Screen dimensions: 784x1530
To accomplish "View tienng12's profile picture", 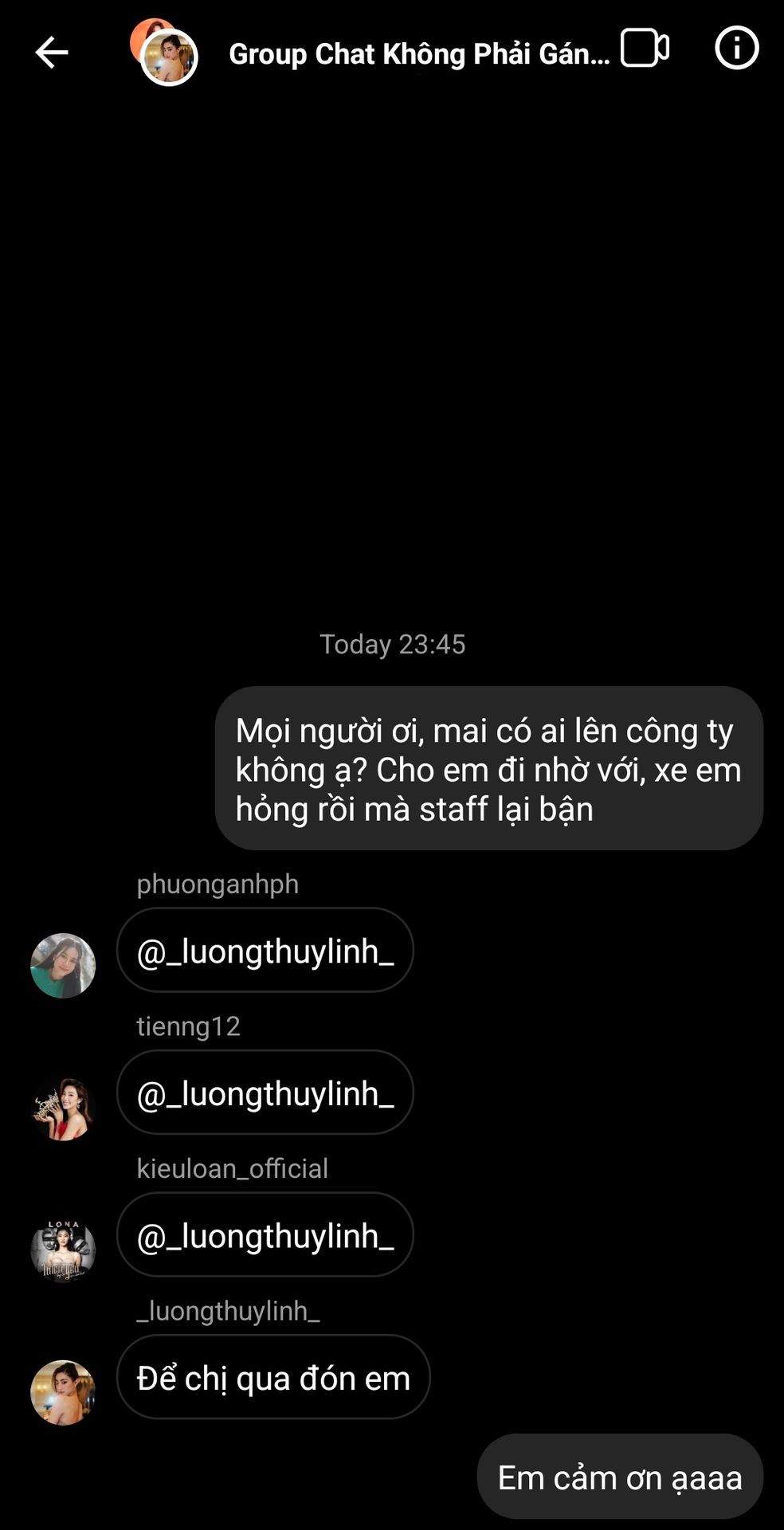I will [x=63, y=1108].
